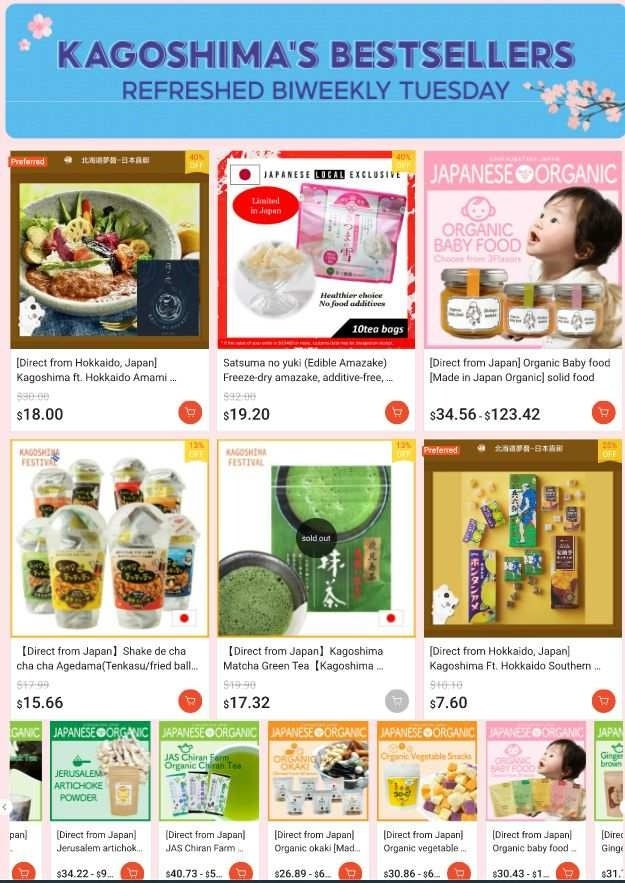Open the Satsuma no yuki Edible Amazake product
The width and height of the screenshot is (625, 883).
315,250
